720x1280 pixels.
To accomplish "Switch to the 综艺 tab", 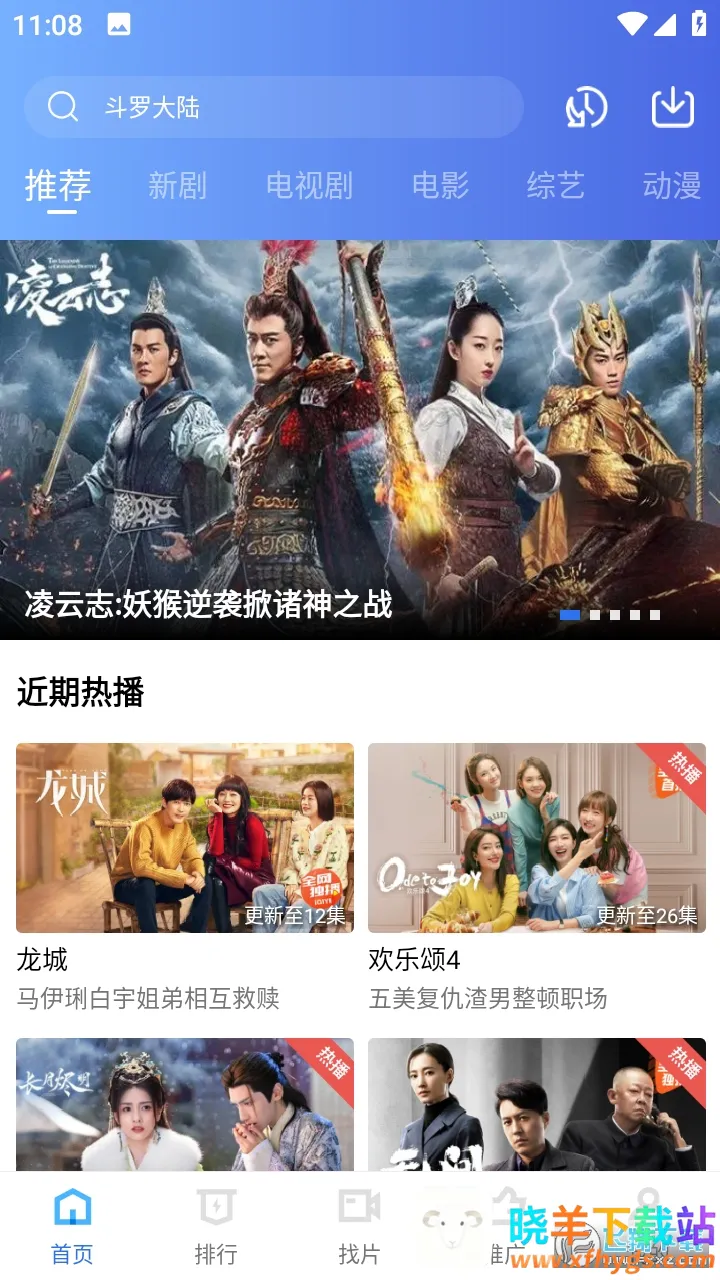I will (x=555, y=186).
